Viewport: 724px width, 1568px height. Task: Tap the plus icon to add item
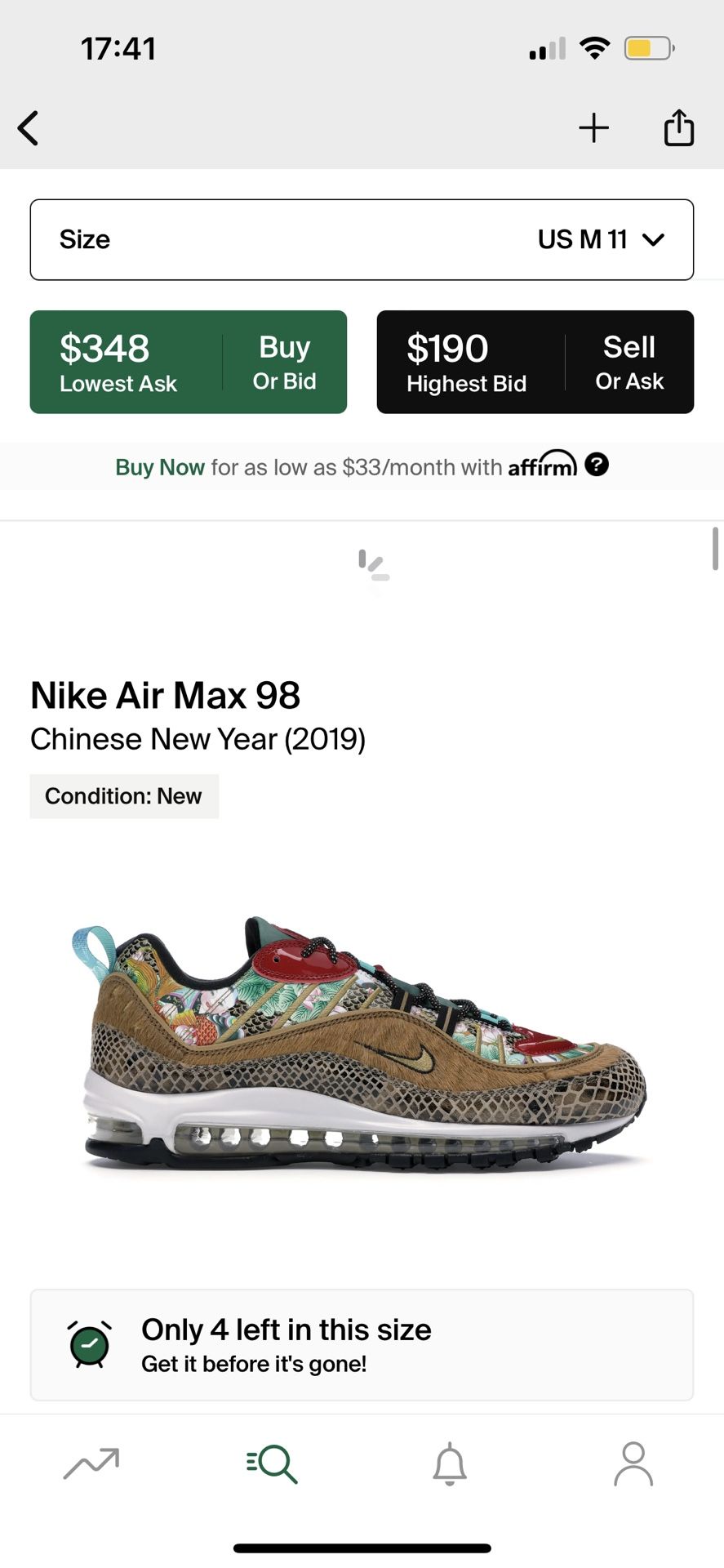(x=593, y=128)
